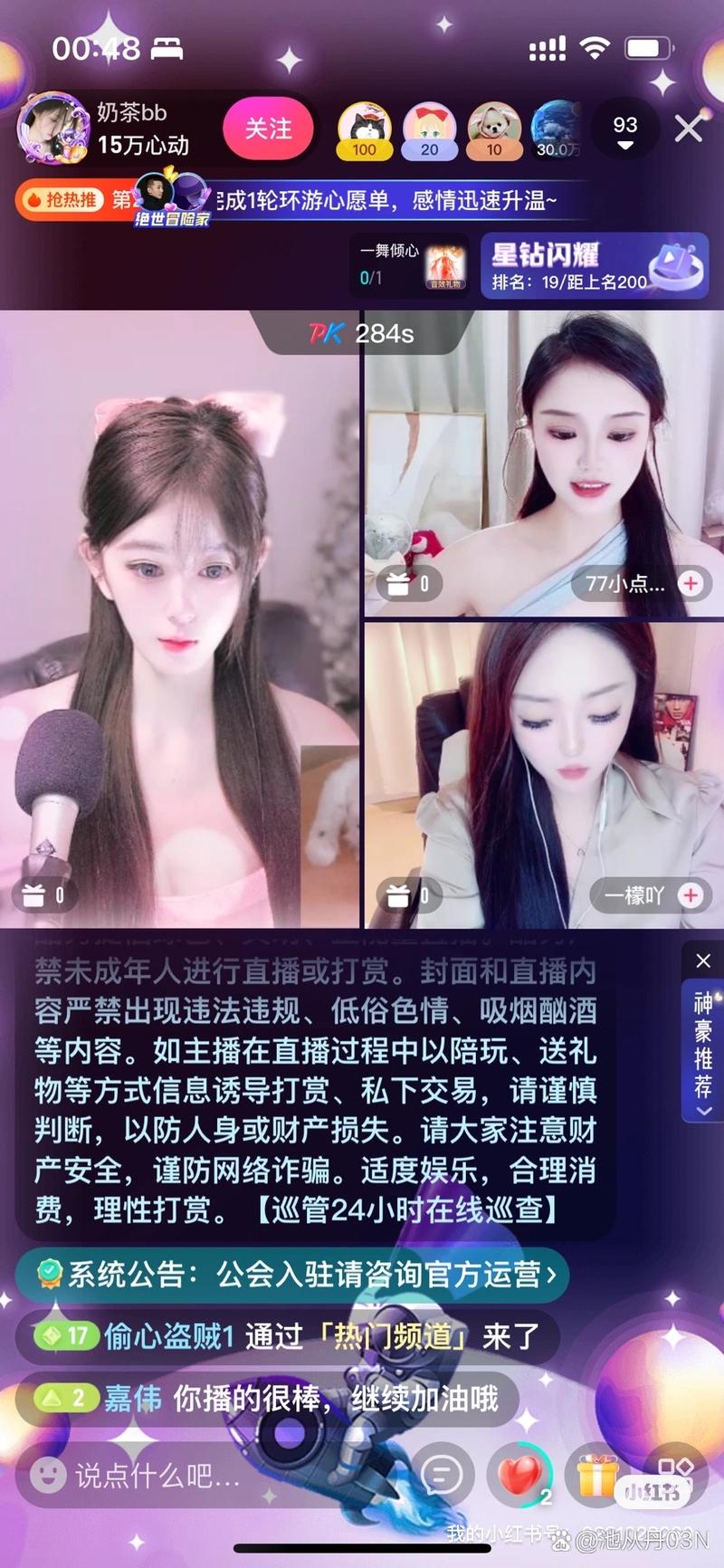This screenshot has height=1568, width=724.
Task: Dismiss the safety notice with its X toggle
Action: (704, 961)
